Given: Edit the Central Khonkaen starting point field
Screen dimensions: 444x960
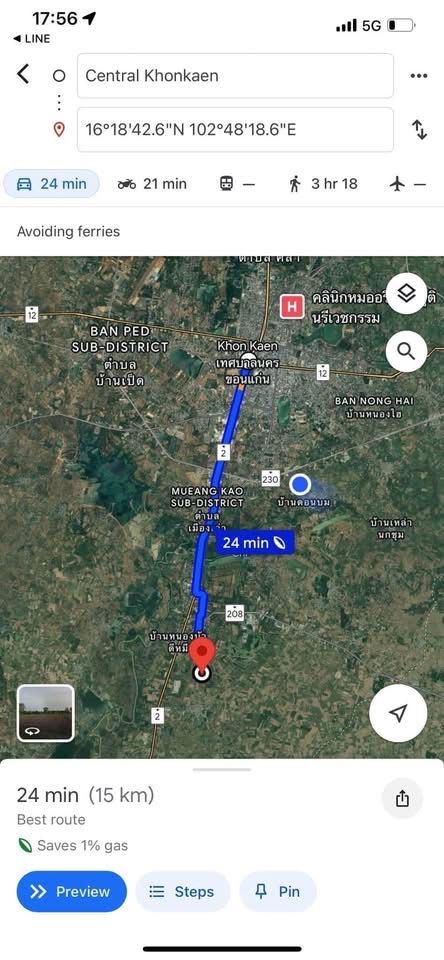Looking at the screenshot, I should point(235,76).
